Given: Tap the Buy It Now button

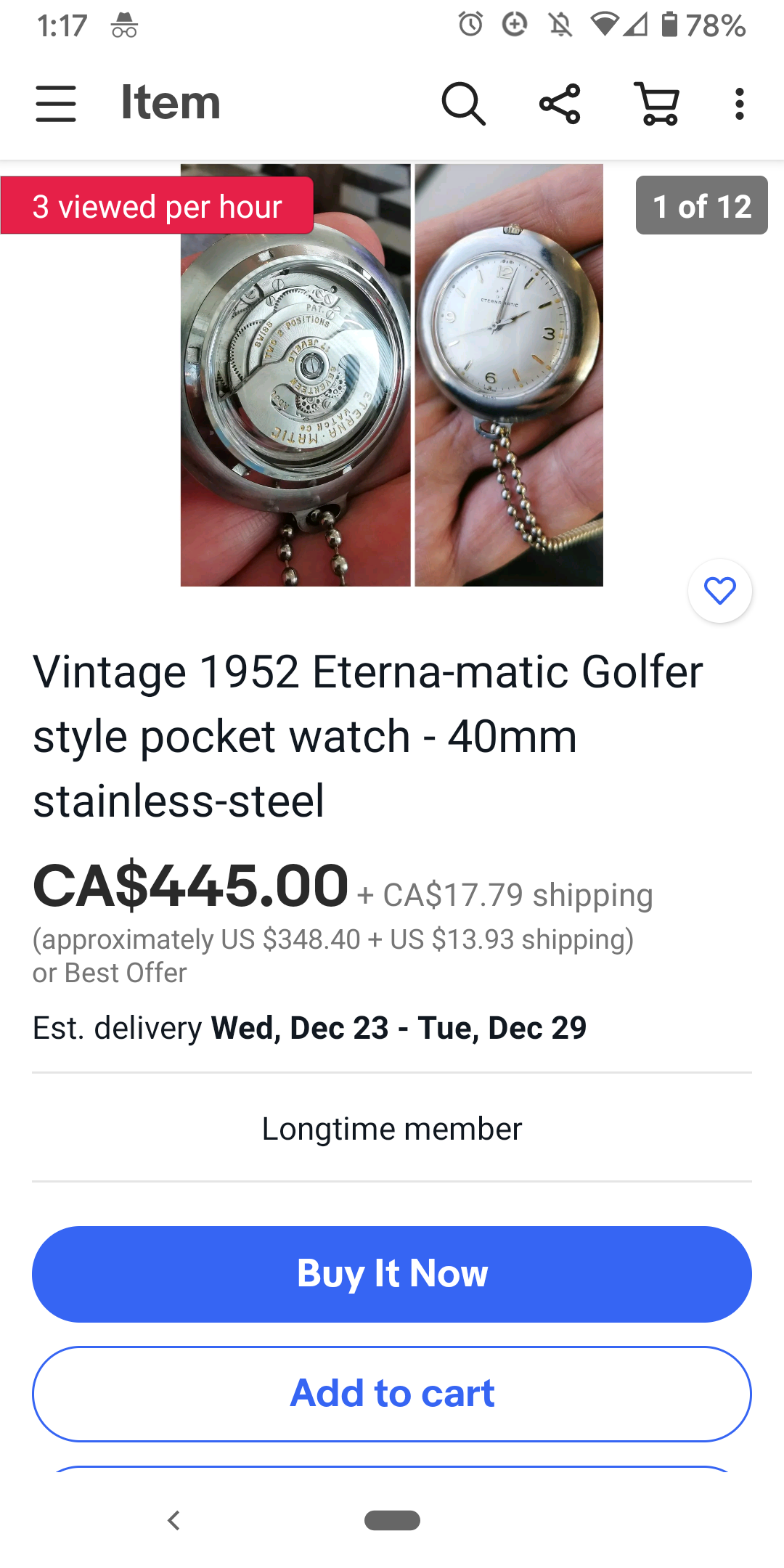Looking at the screenshot, I should click(392, 1274).
